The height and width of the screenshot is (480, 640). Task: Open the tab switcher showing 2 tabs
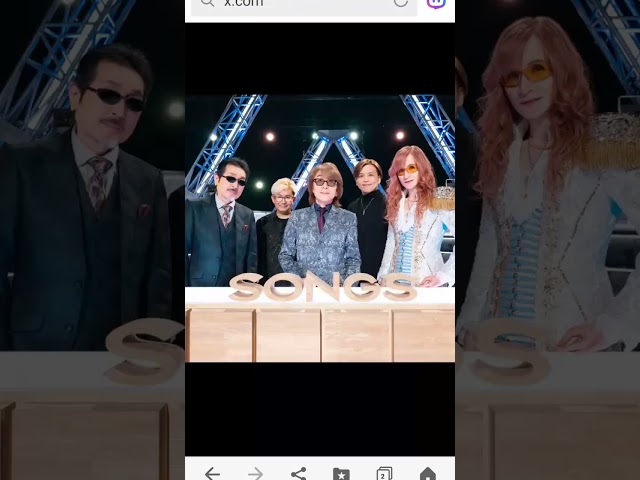point(384,473)
